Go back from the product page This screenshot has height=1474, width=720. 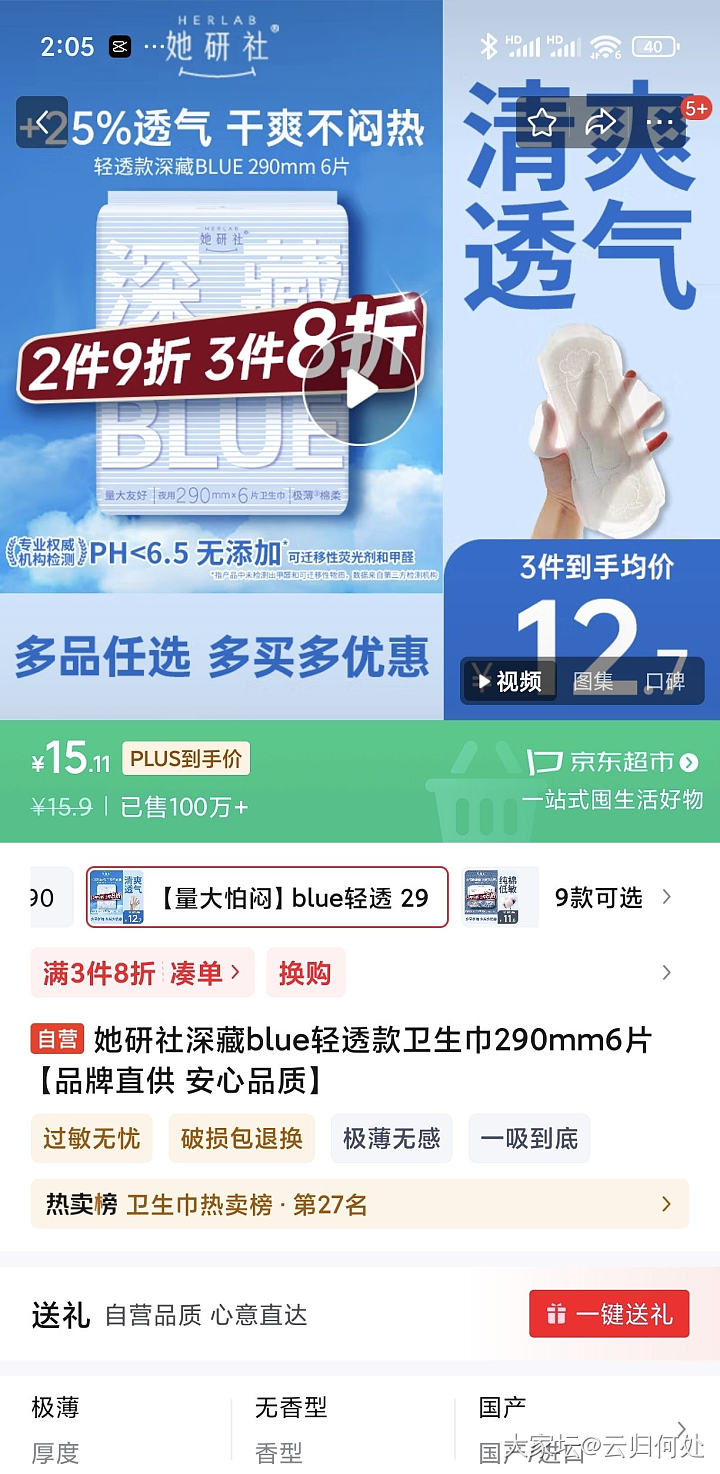pos(42,123)
